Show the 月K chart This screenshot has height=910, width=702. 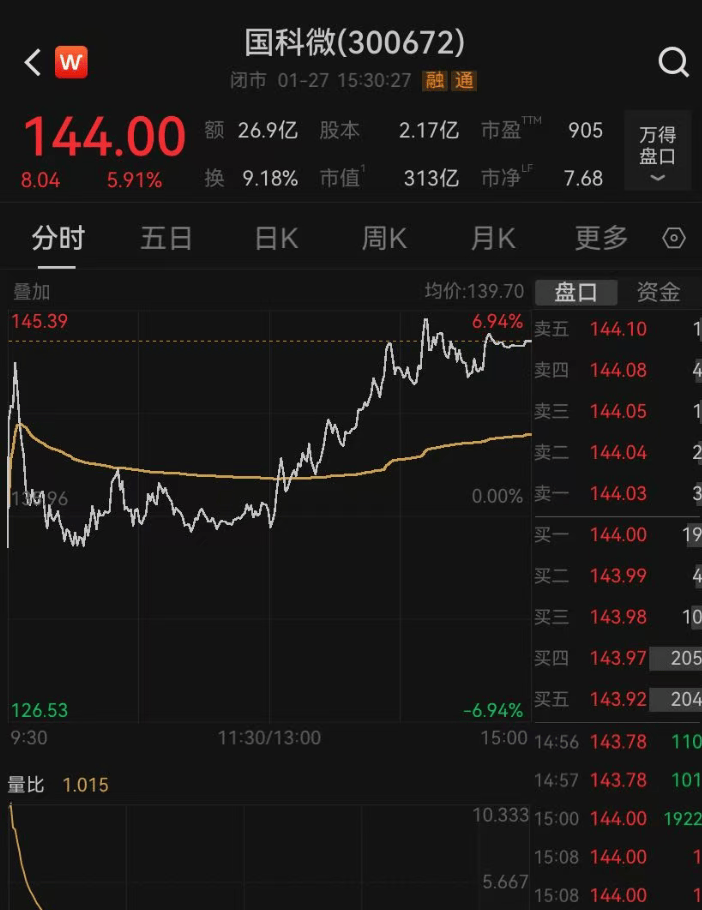click(492, 238)
